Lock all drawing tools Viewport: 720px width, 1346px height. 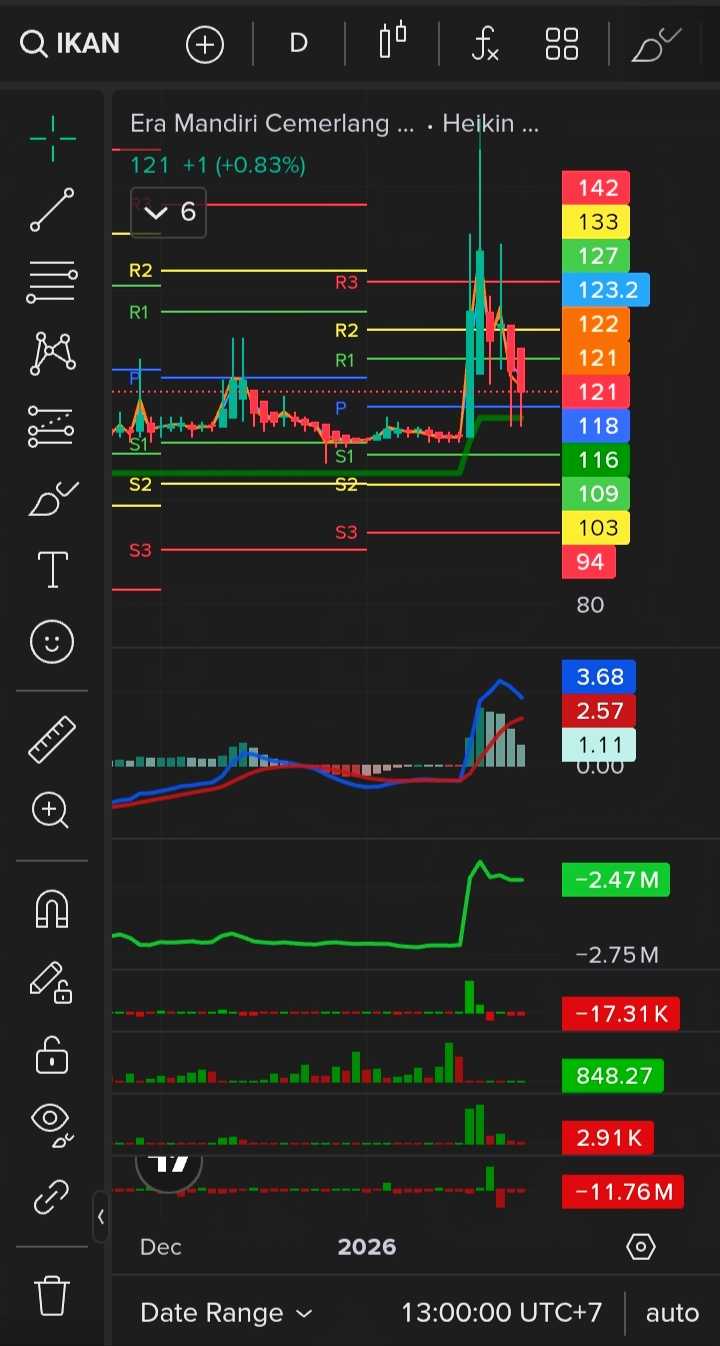(x=52, y=1055)
